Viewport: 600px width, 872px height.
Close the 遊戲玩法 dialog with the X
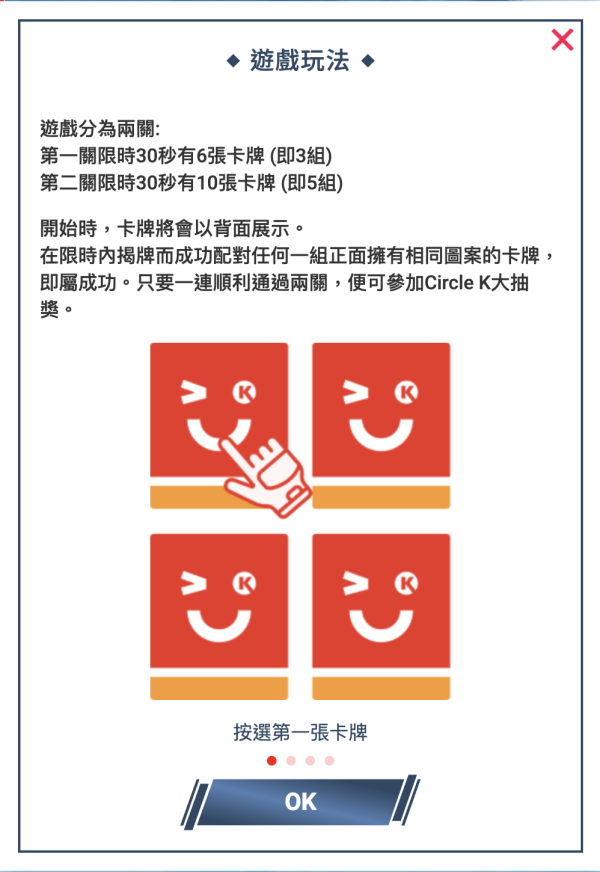pyautogui.click(x=562, y=40)
